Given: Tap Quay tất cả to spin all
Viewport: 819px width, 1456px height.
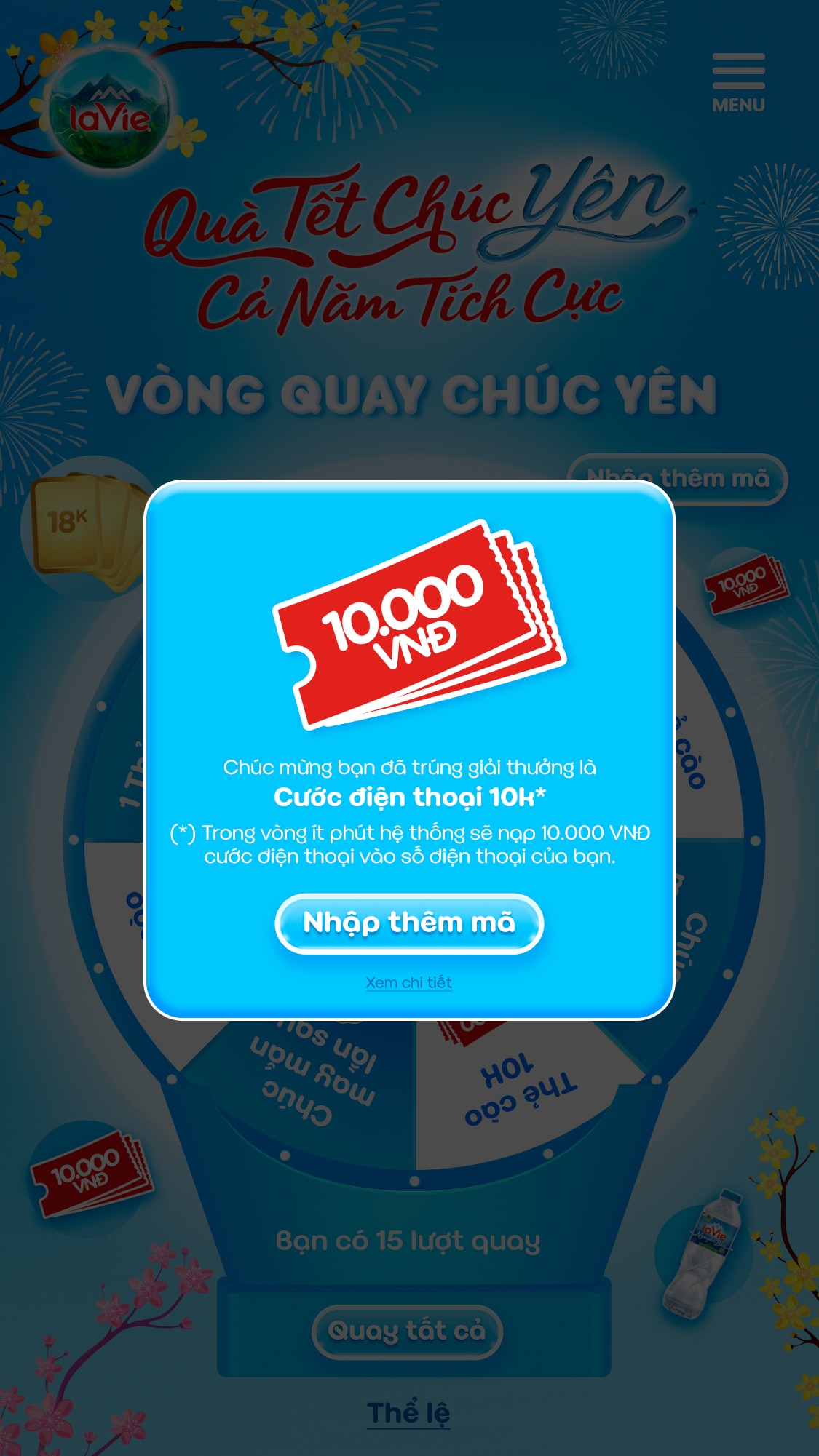Looking at the screenshot, I should click(x=407, y=1331).
